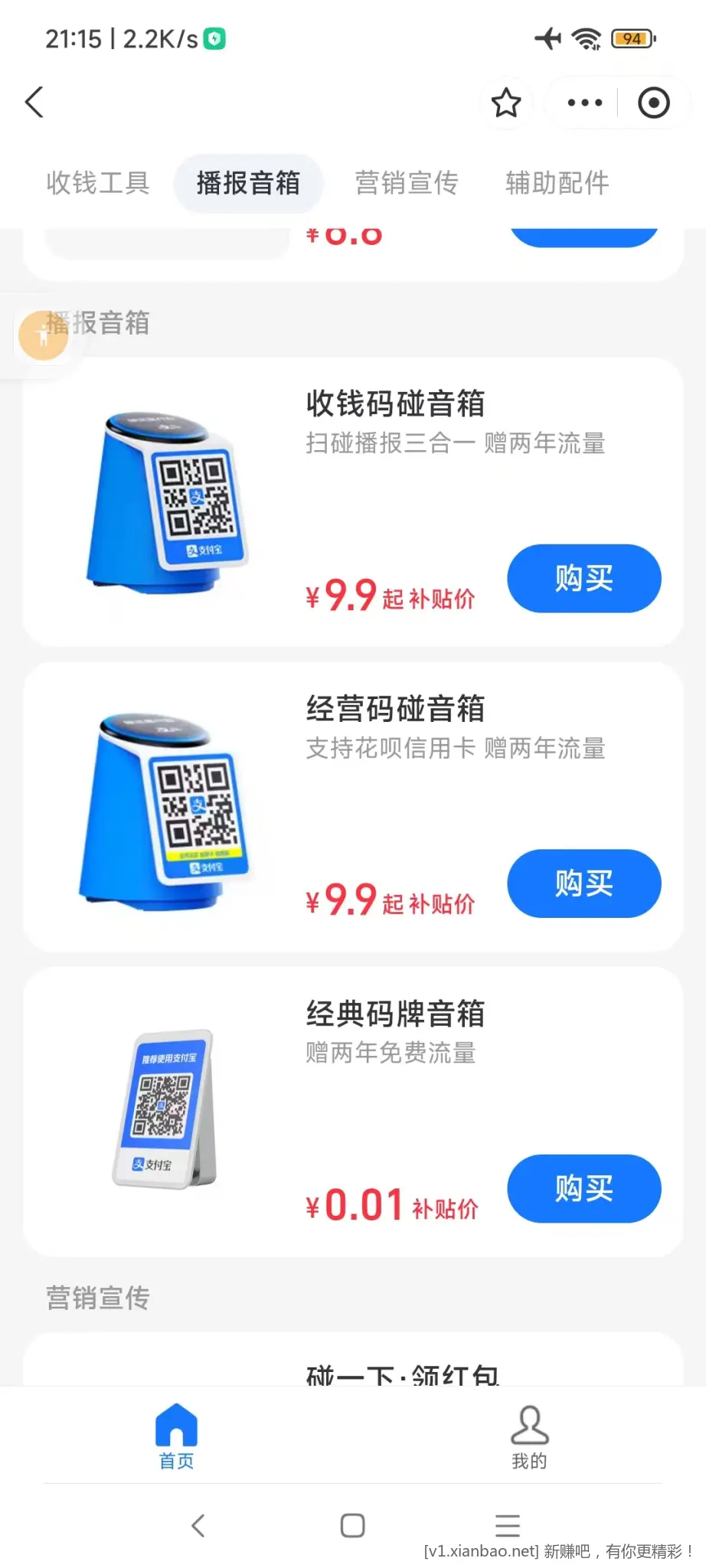Tap the battery indicator showing 94

(x=632, y=38)
